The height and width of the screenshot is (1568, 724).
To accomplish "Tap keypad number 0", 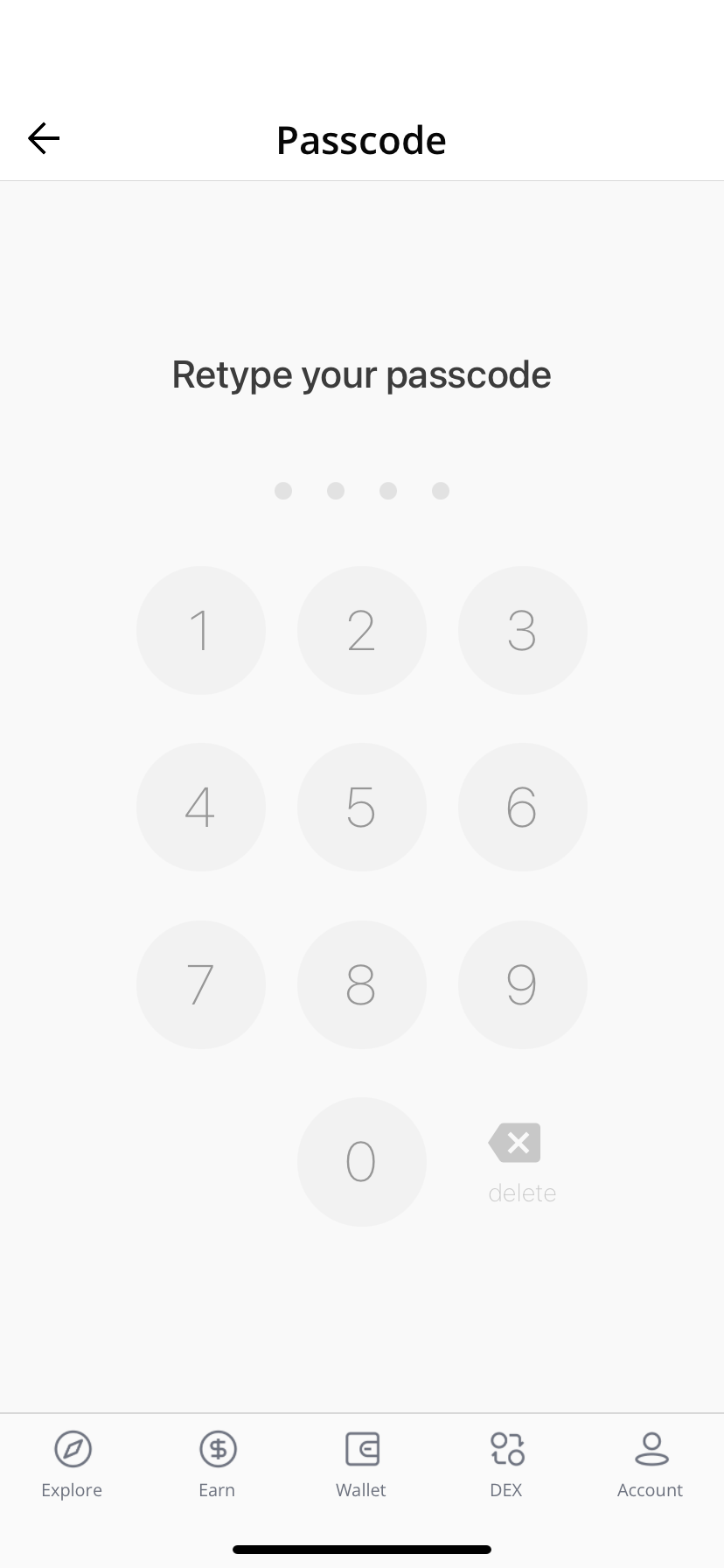I will [362, 1162].
